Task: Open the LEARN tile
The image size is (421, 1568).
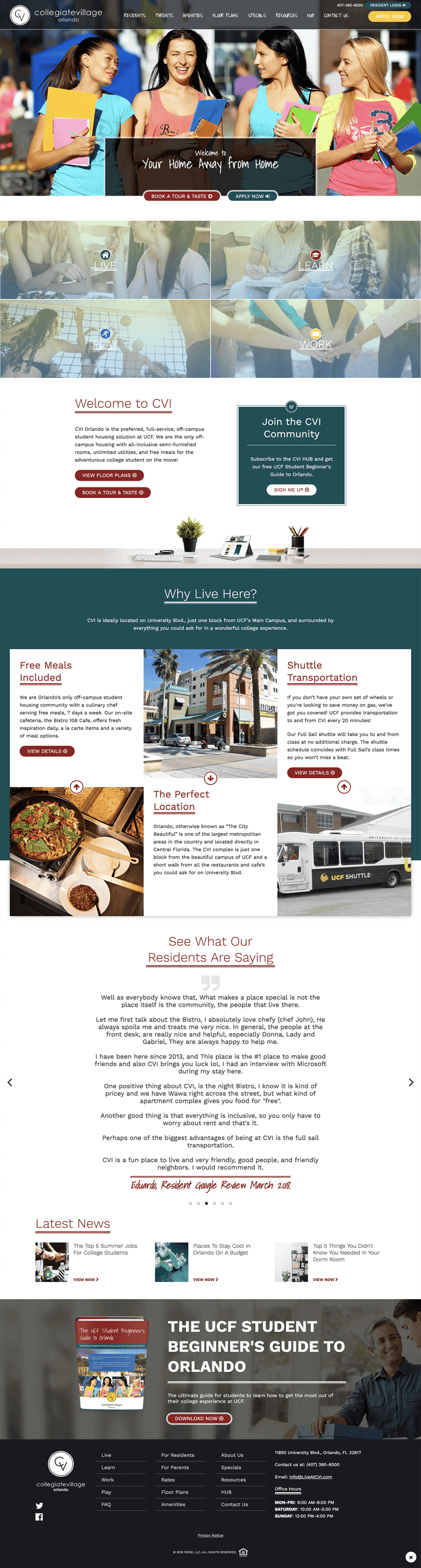Action: [315, 265]
